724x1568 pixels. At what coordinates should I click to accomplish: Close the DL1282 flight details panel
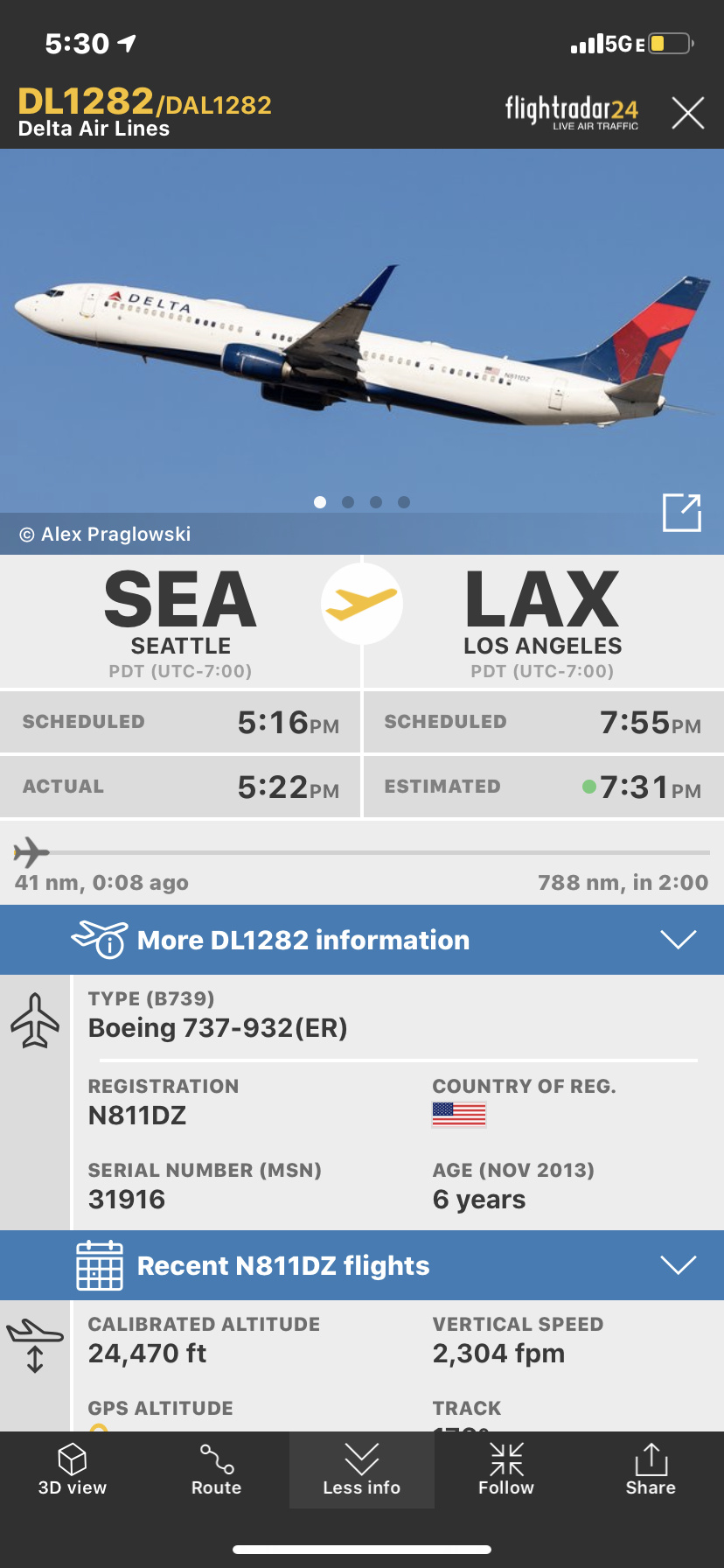click(x=687, y=113)
